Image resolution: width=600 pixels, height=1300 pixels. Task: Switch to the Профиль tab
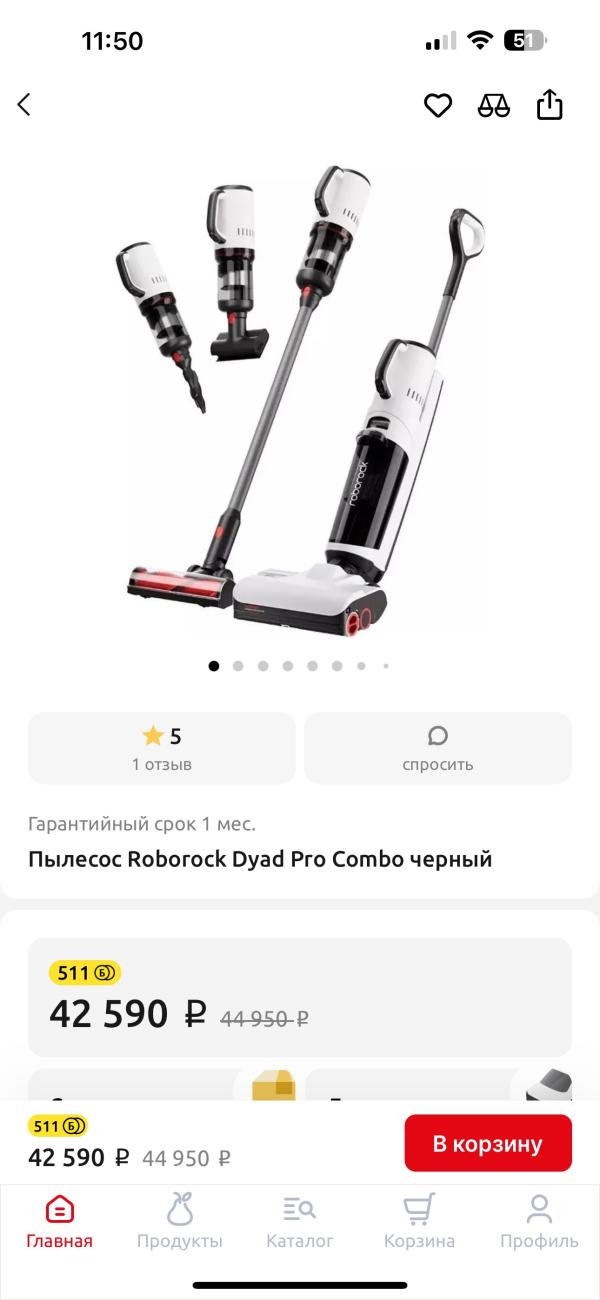pos(539,1222)
